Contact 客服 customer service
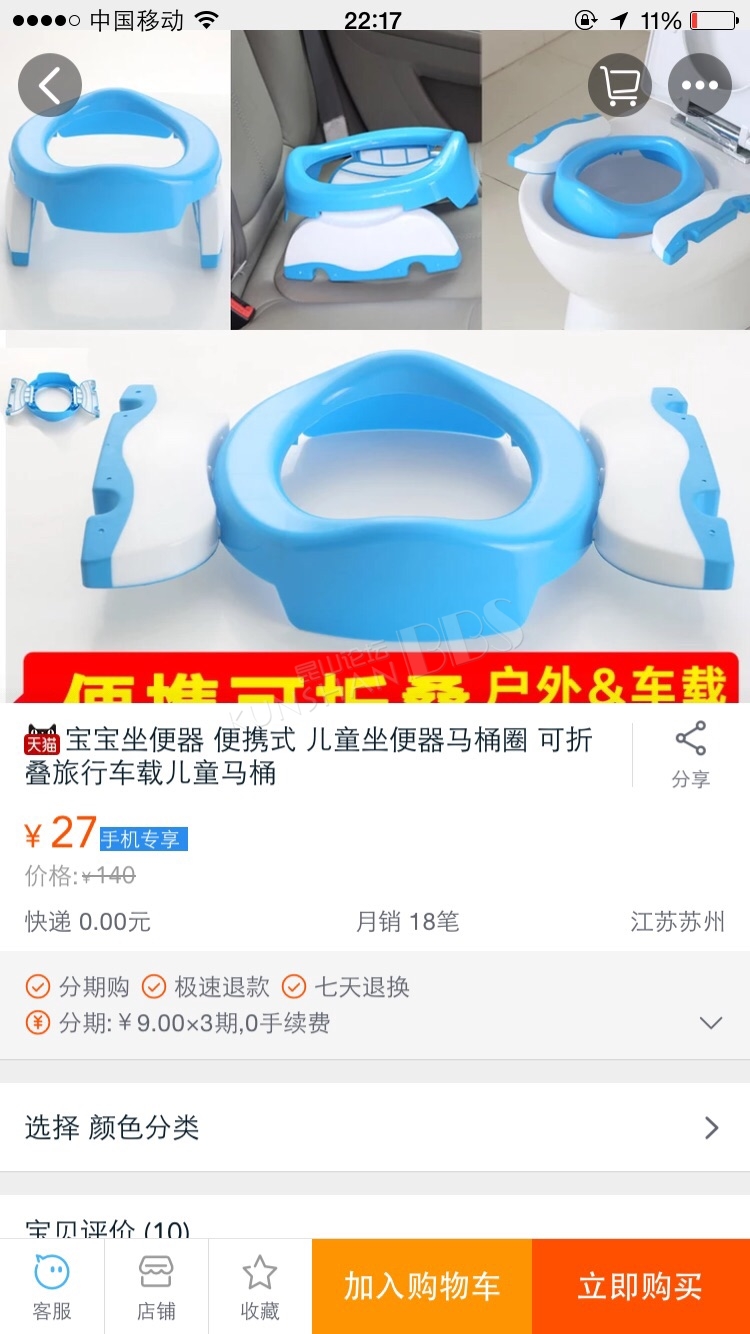This screenshot has width=750, height=1334. pos(52,1288)
